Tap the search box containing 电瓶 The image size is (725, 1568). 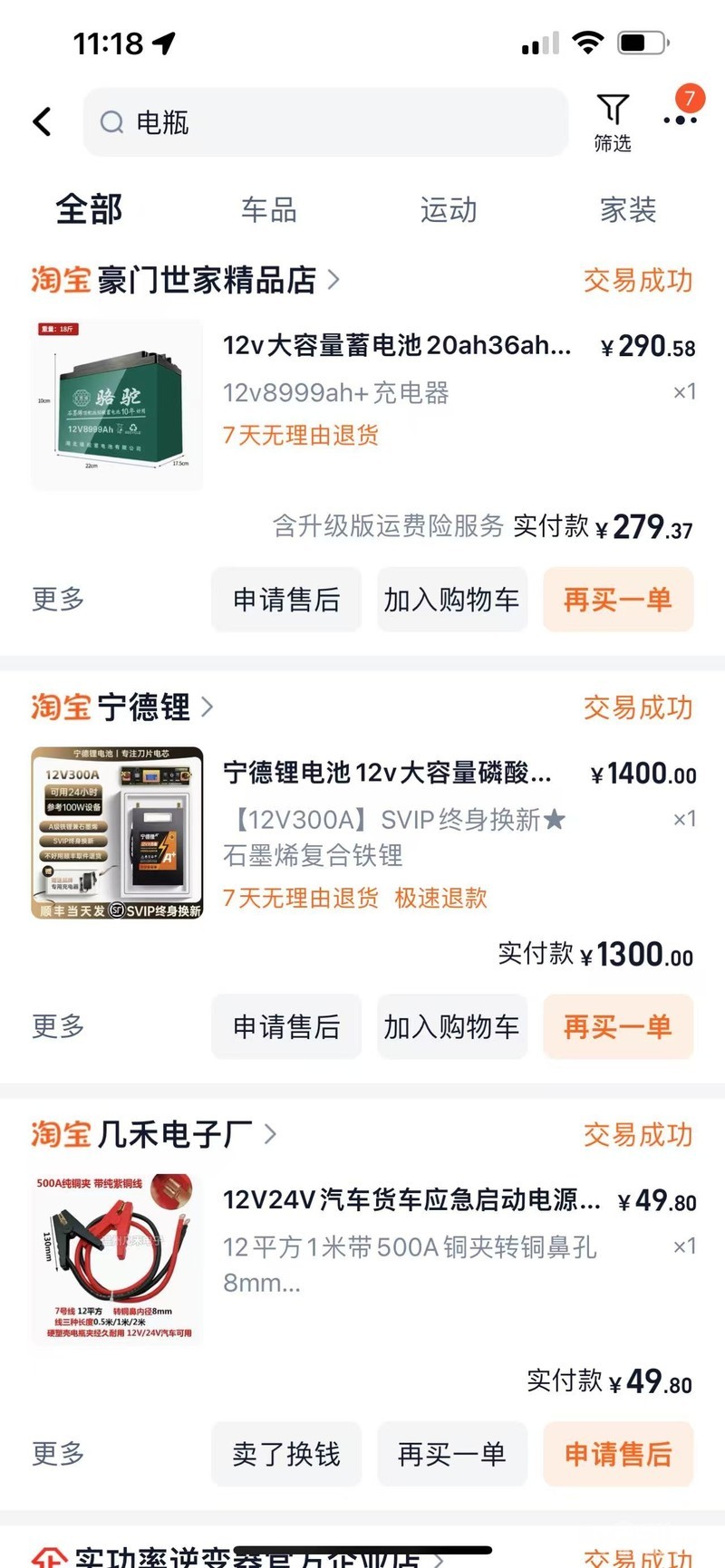coord(326,122)
